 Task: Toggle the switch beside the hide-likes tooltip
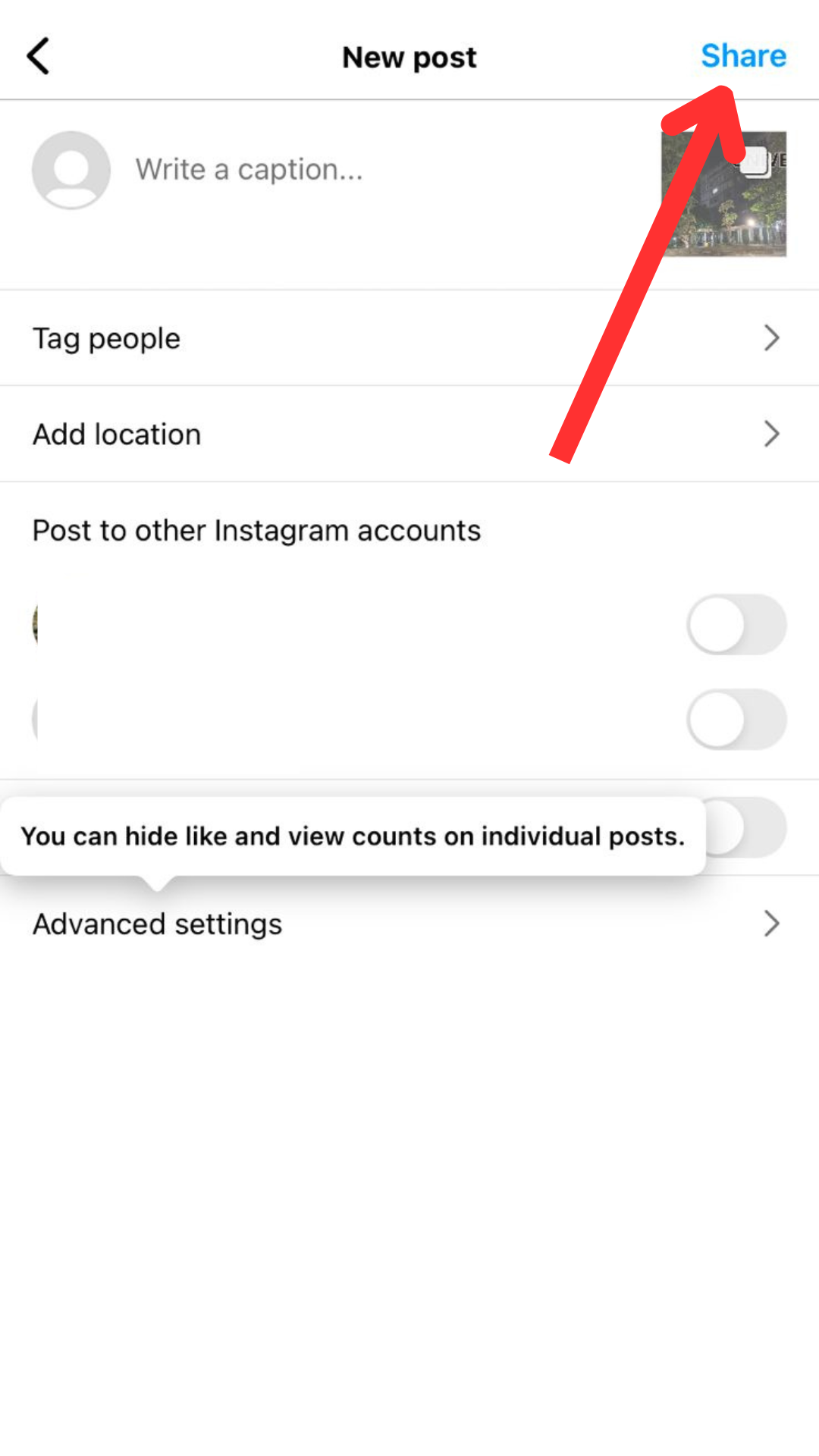click(745, 827)
